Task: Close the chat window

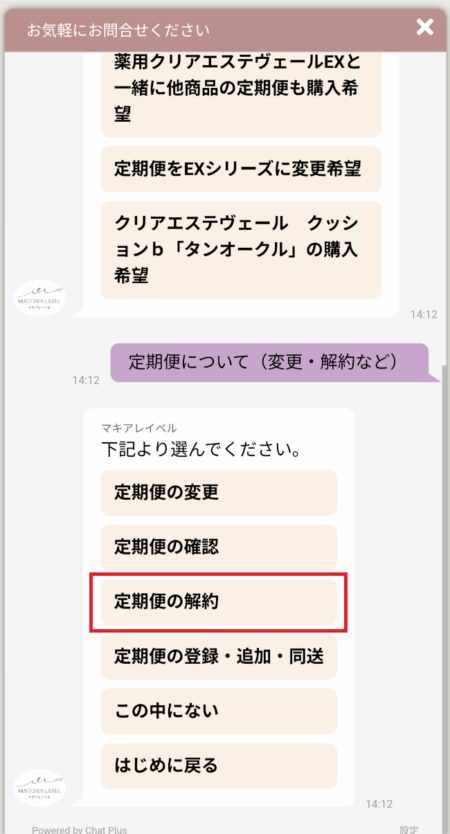Action: click(x=424, y=27)
